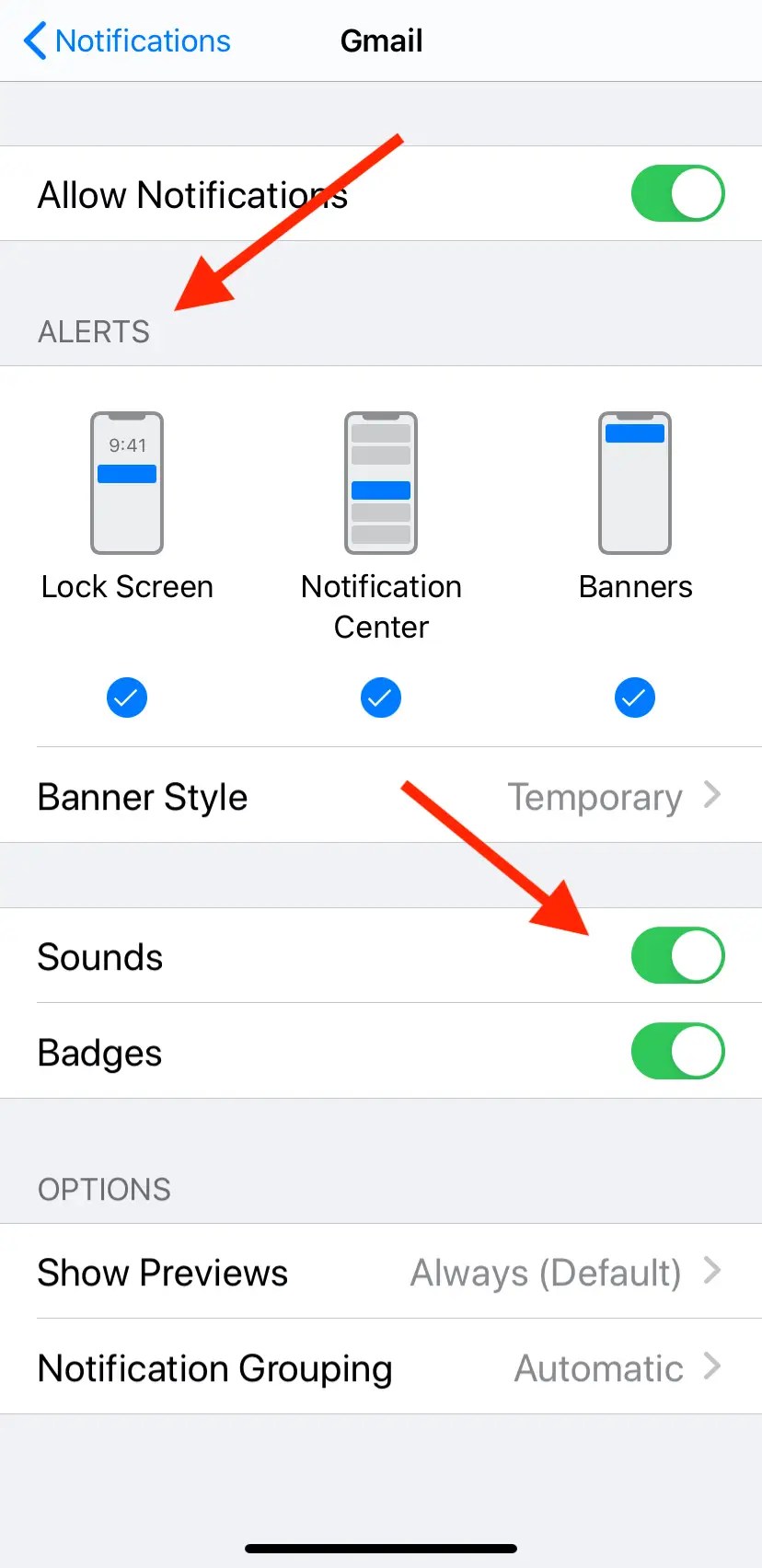Open the Banner Style options
Image resolution: width=762 pixels, height=1568 pixels.
click(381, 797)
